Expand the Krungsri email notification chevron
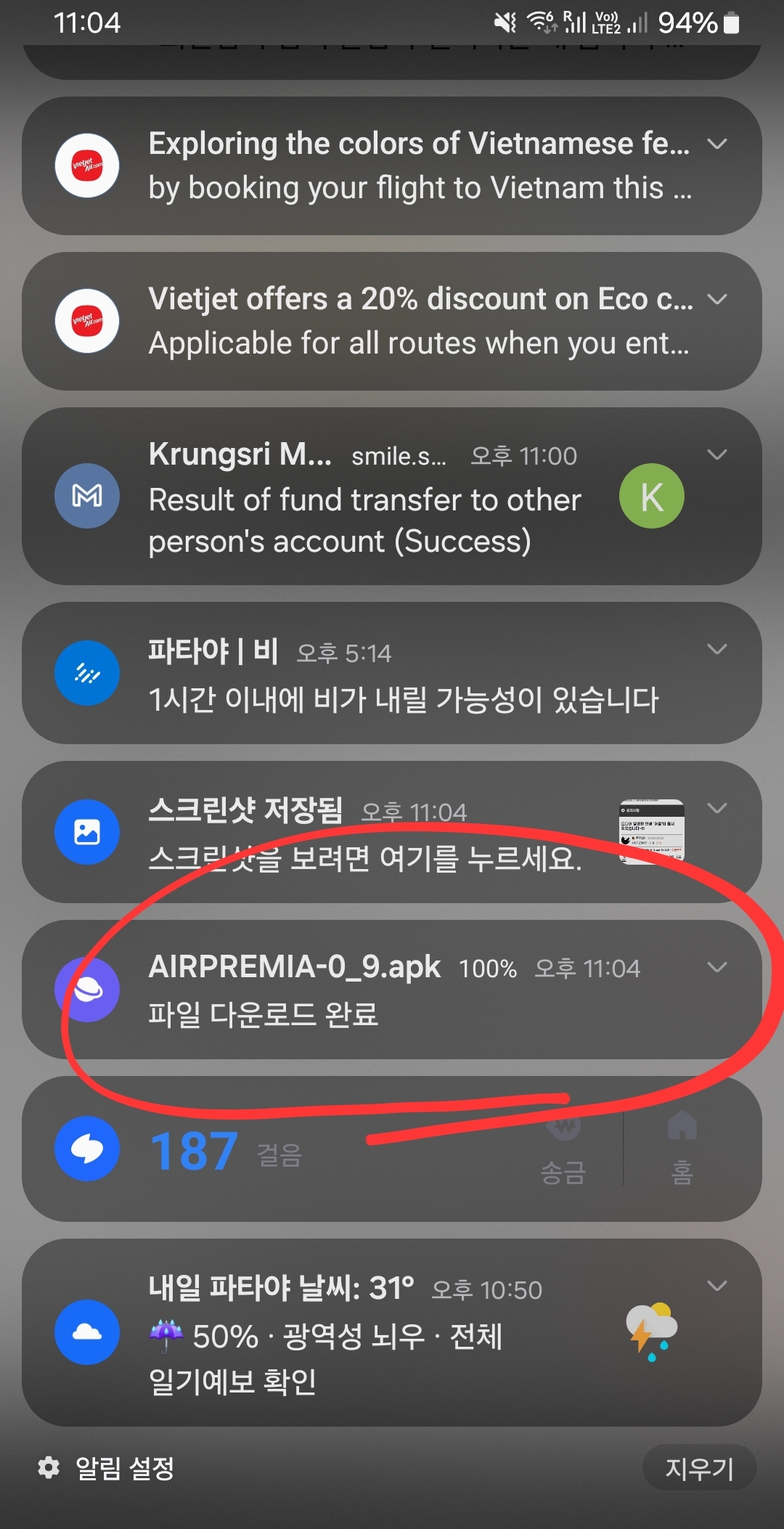The height and width of the screenshot is (1529, 784). click(716, 455)
